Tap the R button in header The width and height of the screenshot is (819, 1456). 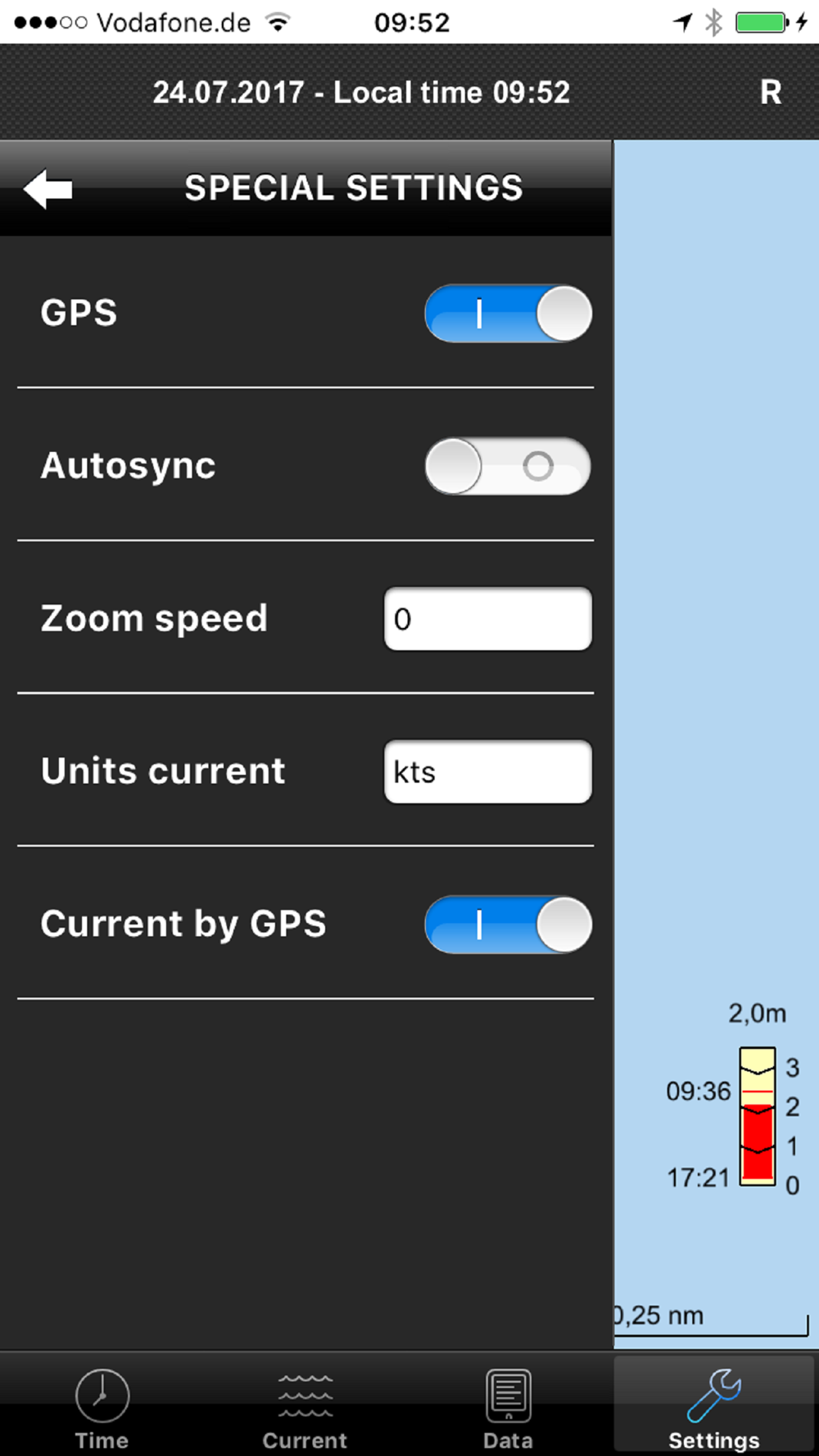(771, 93)
